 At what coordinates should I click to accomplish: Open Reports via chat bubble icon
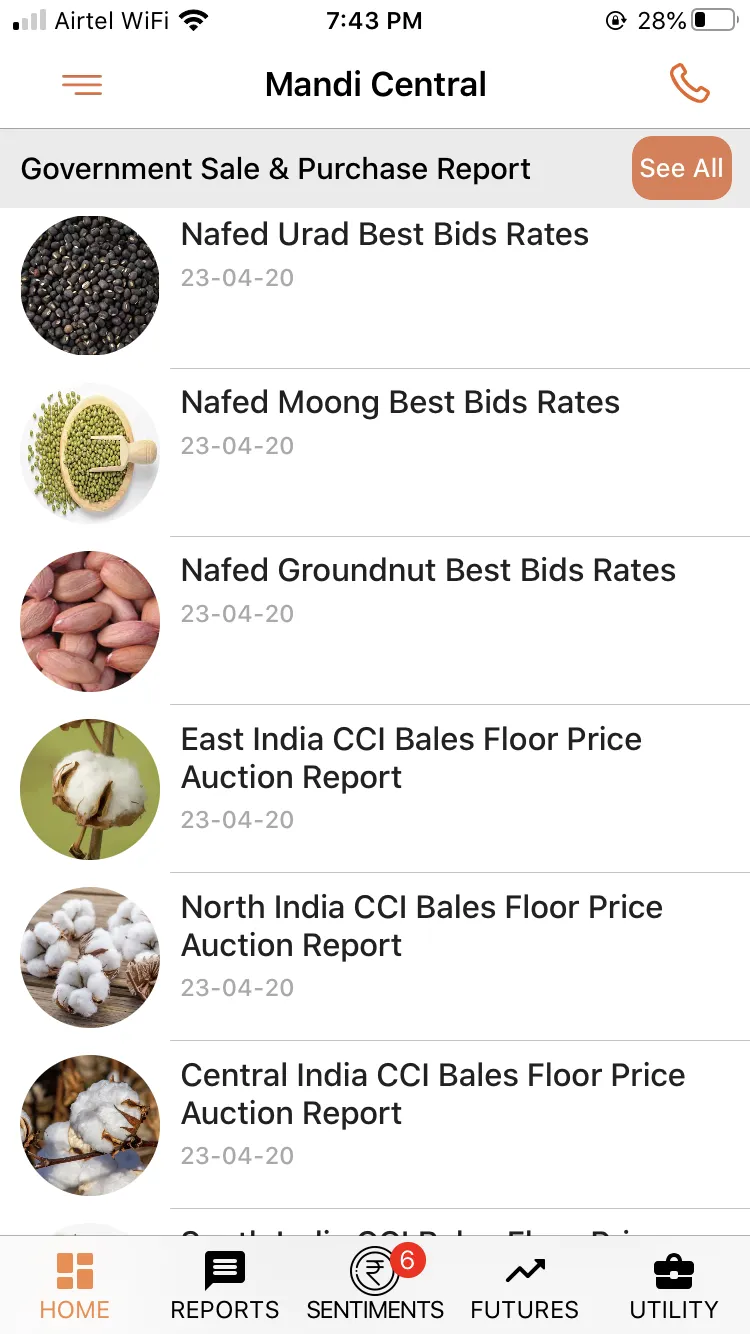[x=225, y=1269]
